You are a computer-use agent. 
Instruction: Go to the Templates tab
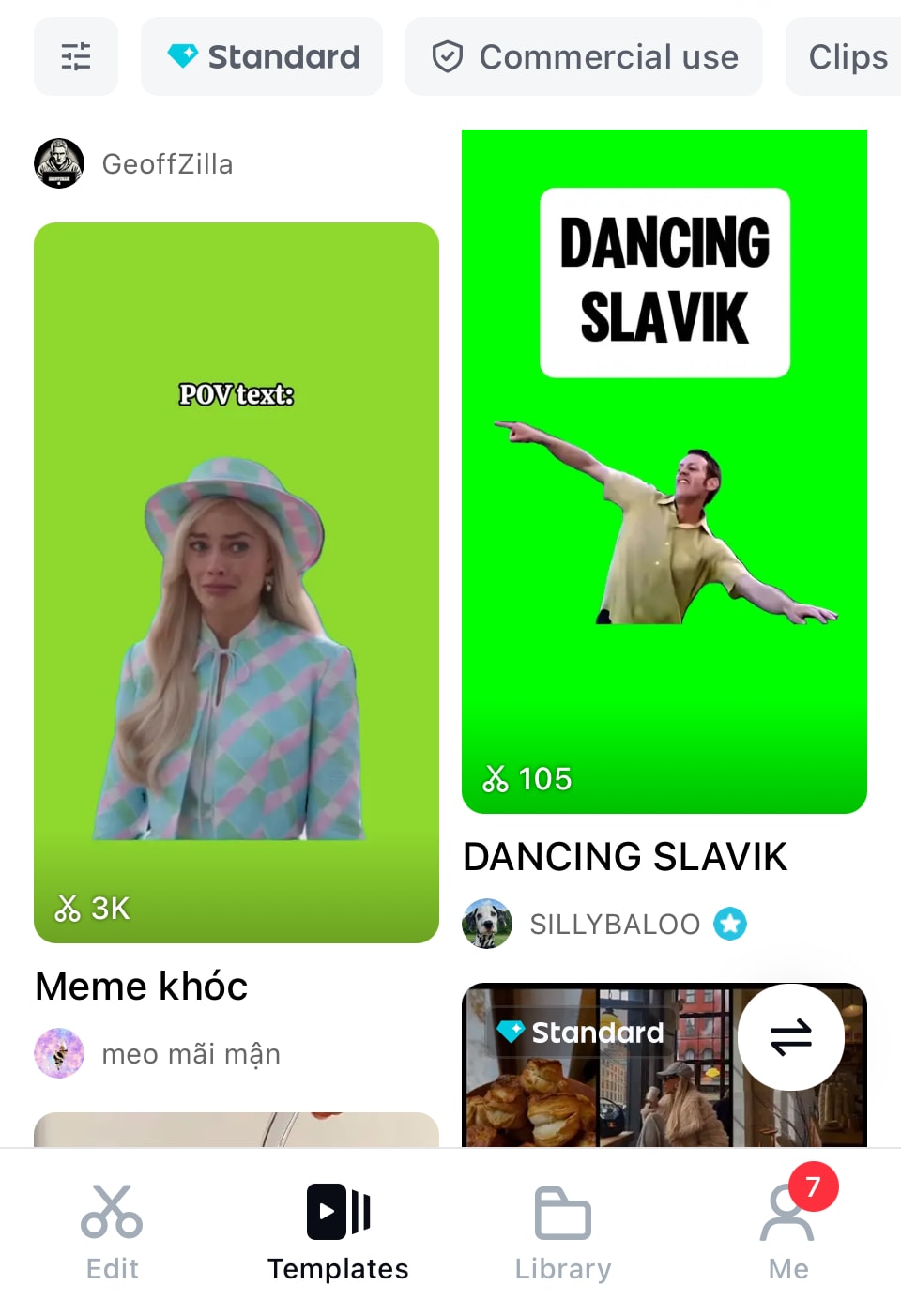coord(338,1231)
